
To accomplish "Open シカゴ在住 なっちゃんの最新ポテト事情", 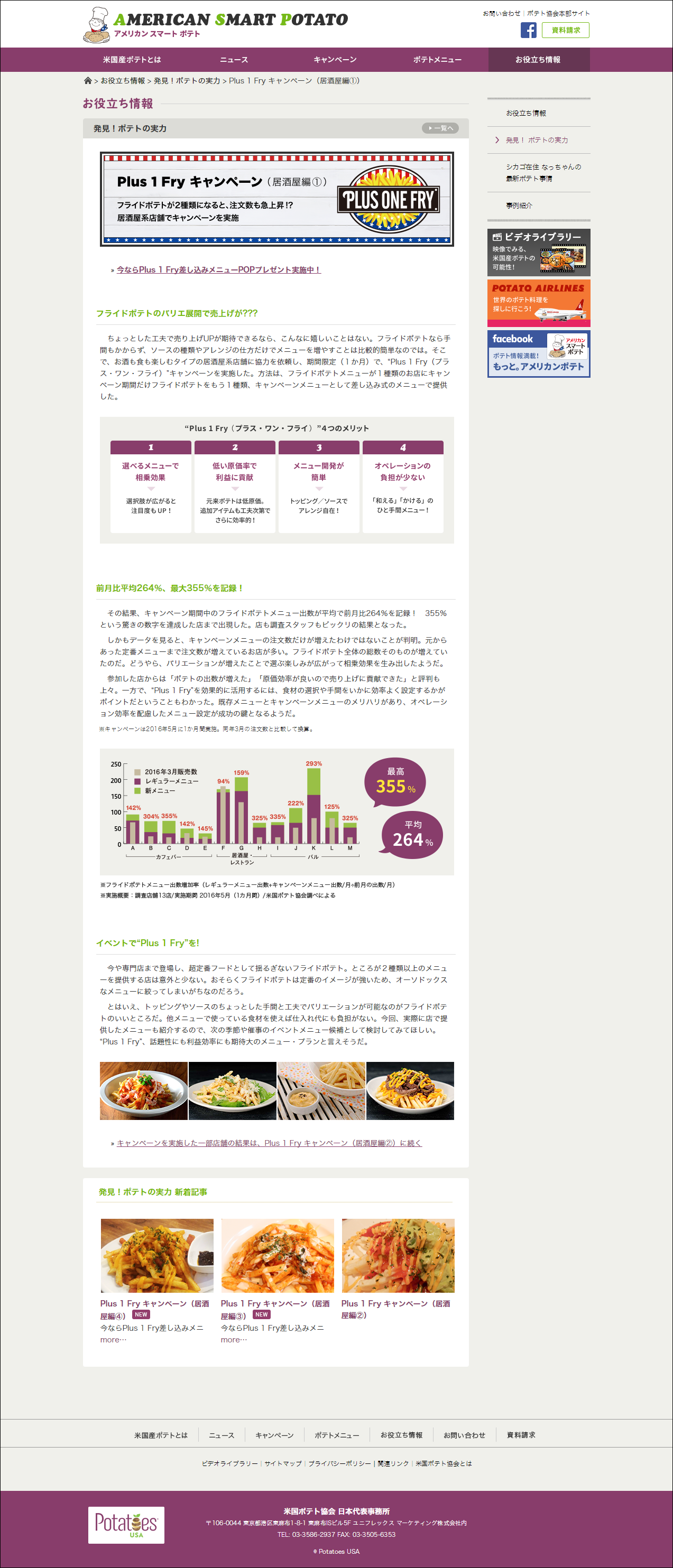I will 542,172.
